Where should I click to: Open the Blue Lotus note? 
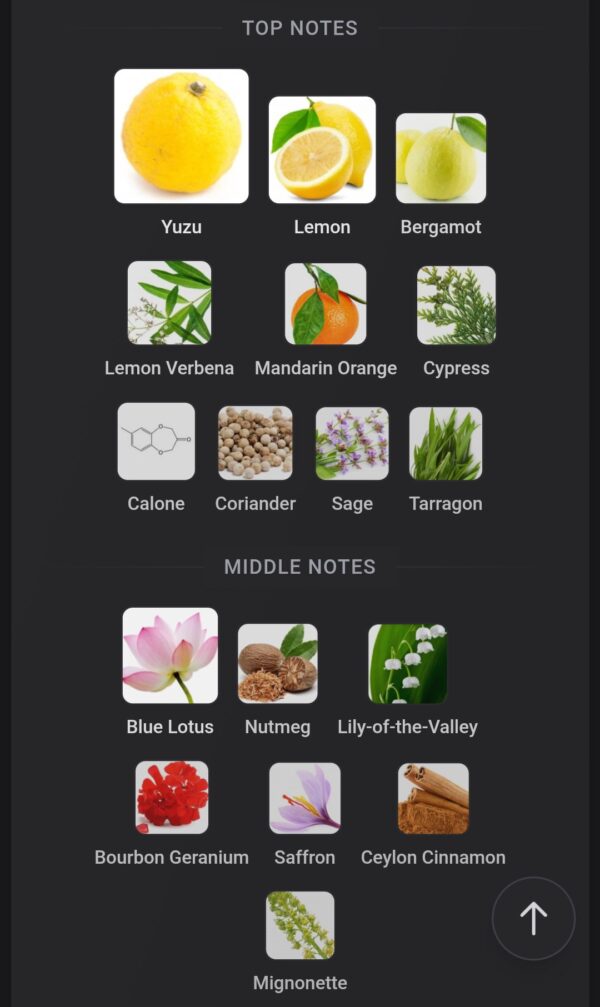pos(170,656)
